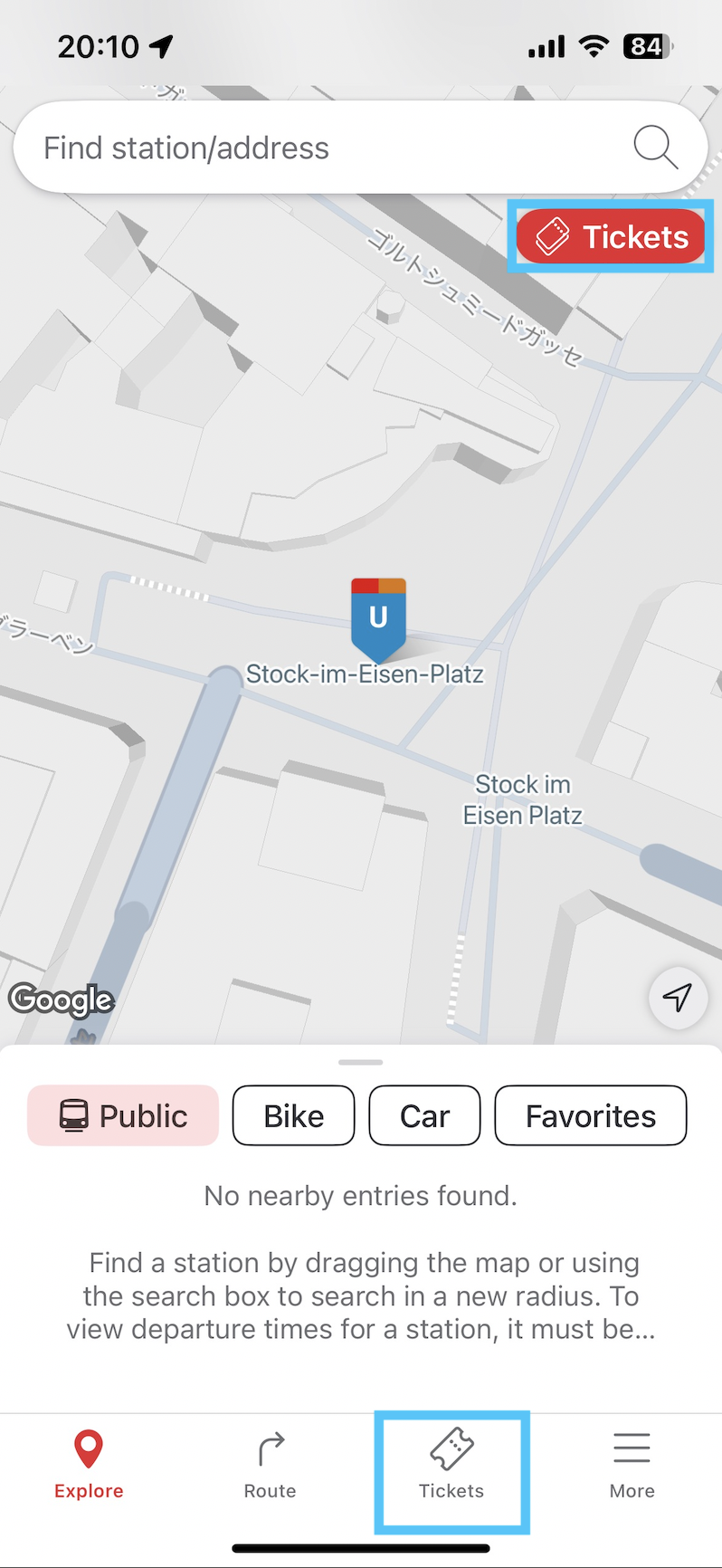The height and width of the screenshot is (1568, 722).
Task: Show the Favorites filter
Action: [590, 1115]
